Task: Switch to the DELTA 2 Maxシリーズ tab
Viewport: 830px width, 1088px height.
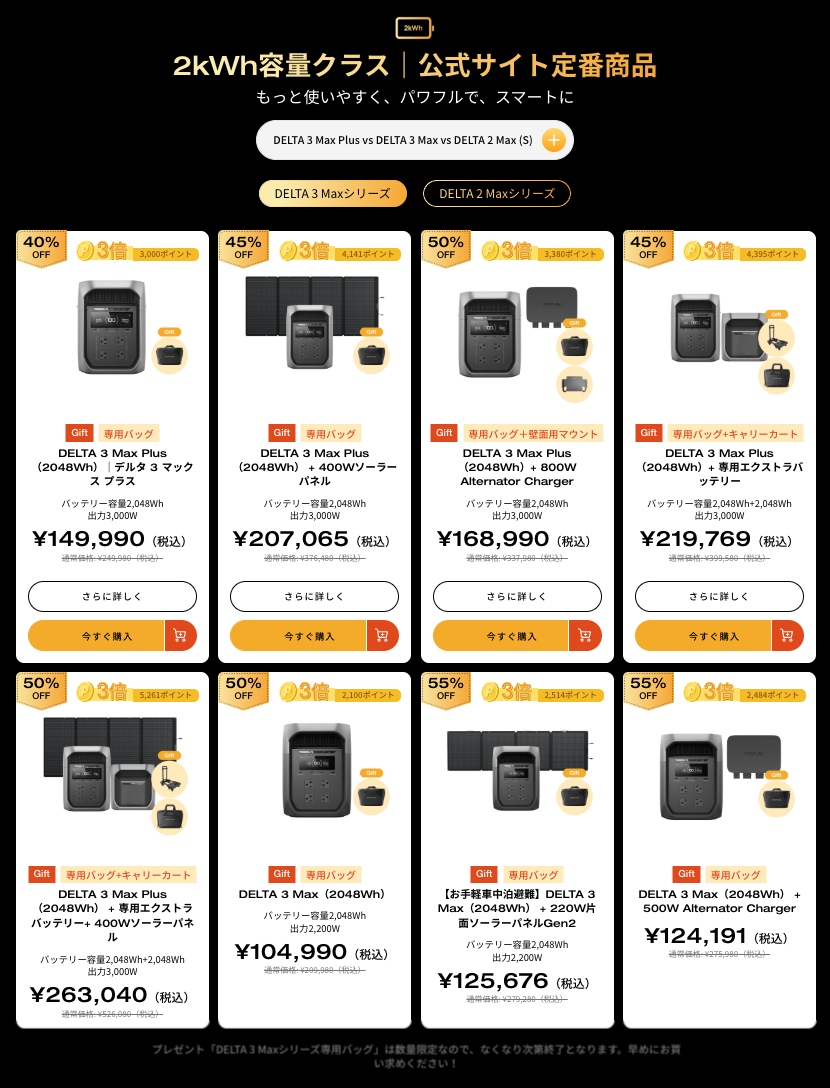Action: tap(496, 193)
